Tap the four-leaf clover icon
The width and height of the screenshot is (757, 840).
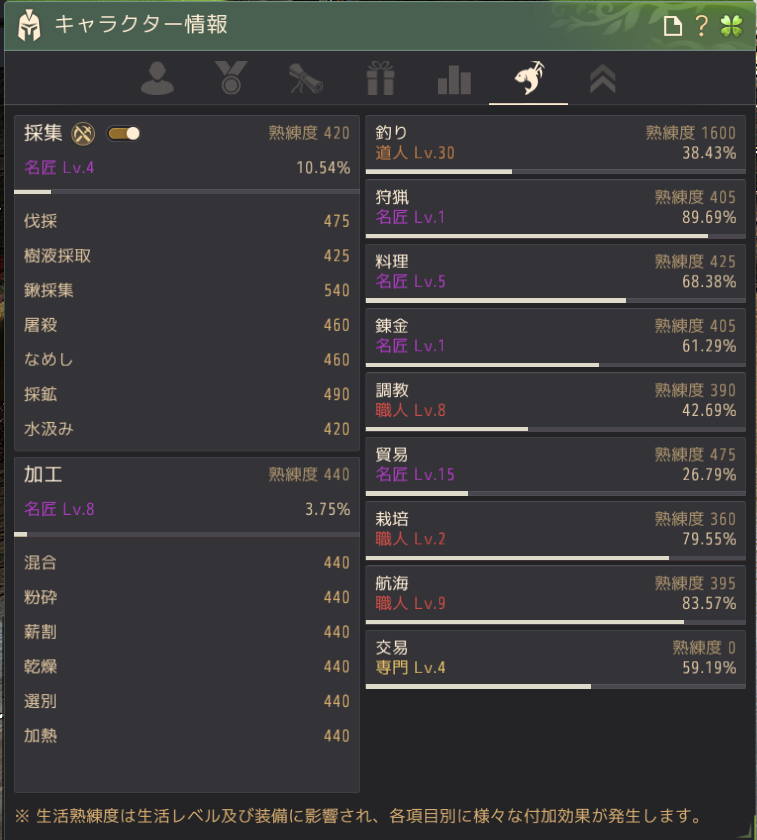731,27
